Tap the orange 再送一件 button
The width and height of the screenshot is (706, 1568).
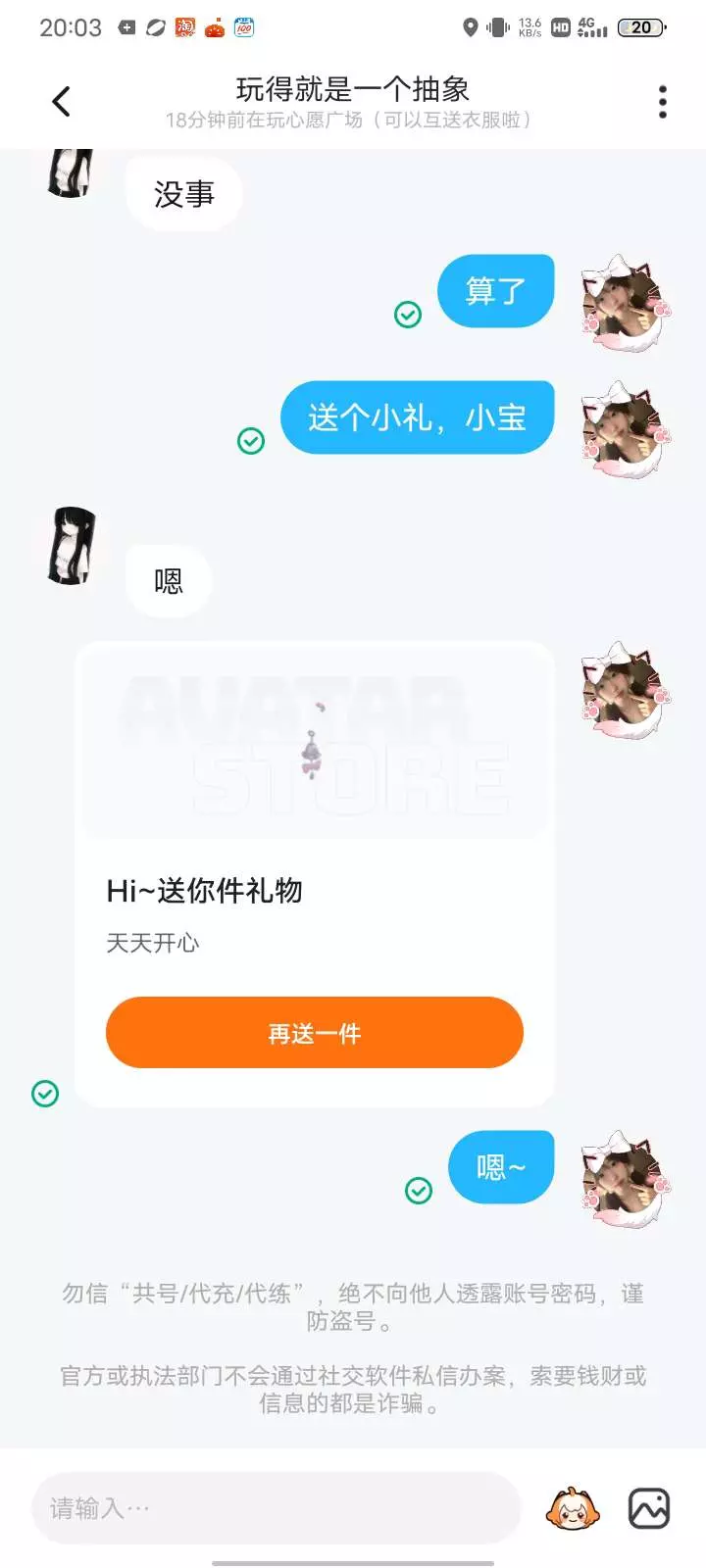pyautogui.click(x=315, y=1033)
